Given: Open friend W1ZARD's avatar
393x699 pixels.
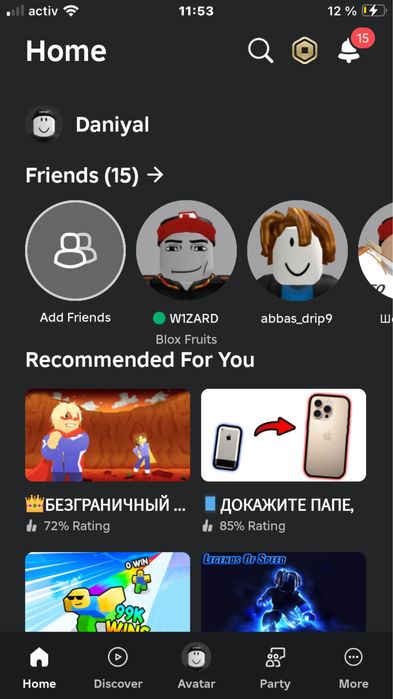Looking at the screenshot, I should tap(186, 250).
